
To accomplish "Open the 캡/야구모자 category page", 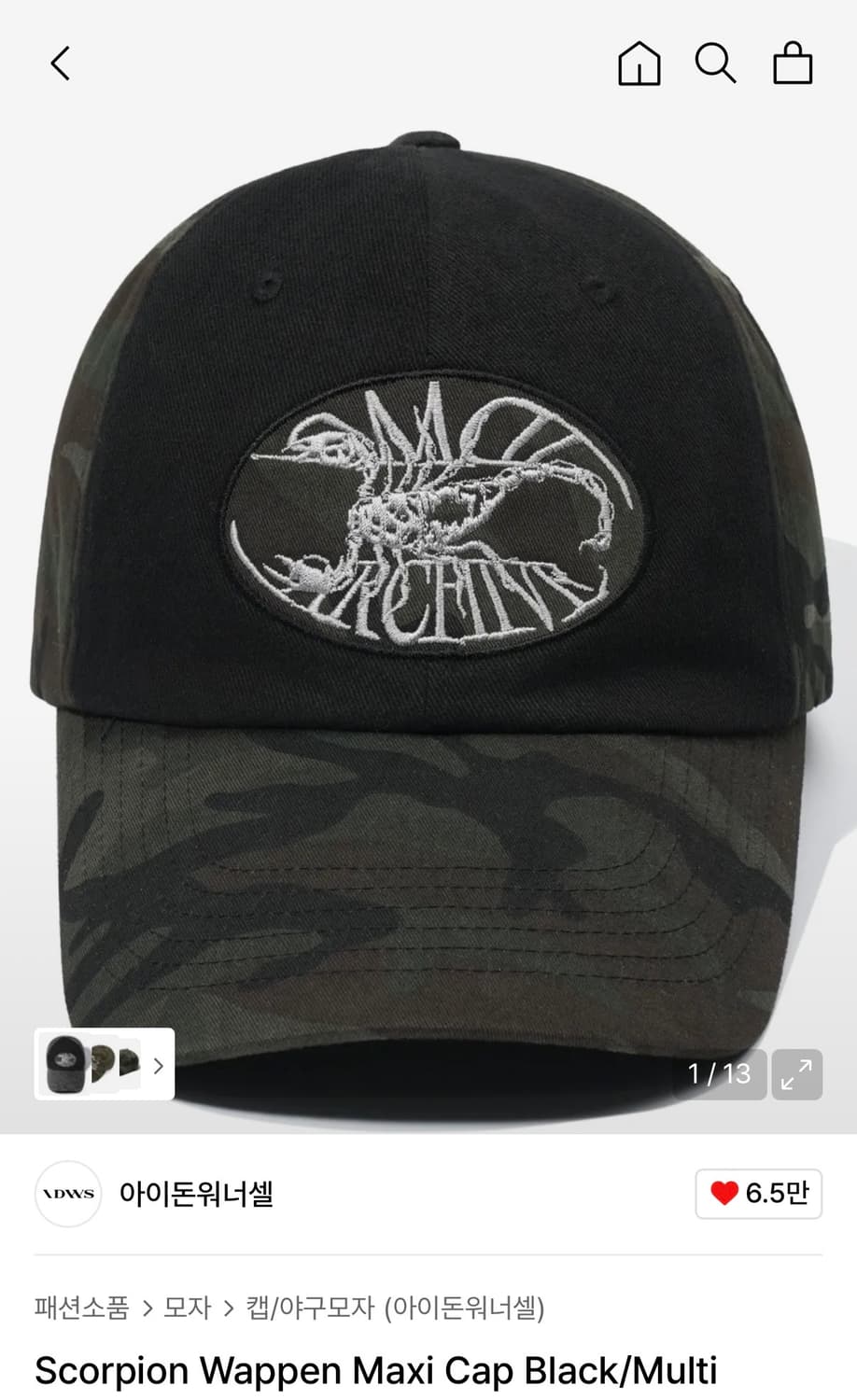I will pos(308,1309).
